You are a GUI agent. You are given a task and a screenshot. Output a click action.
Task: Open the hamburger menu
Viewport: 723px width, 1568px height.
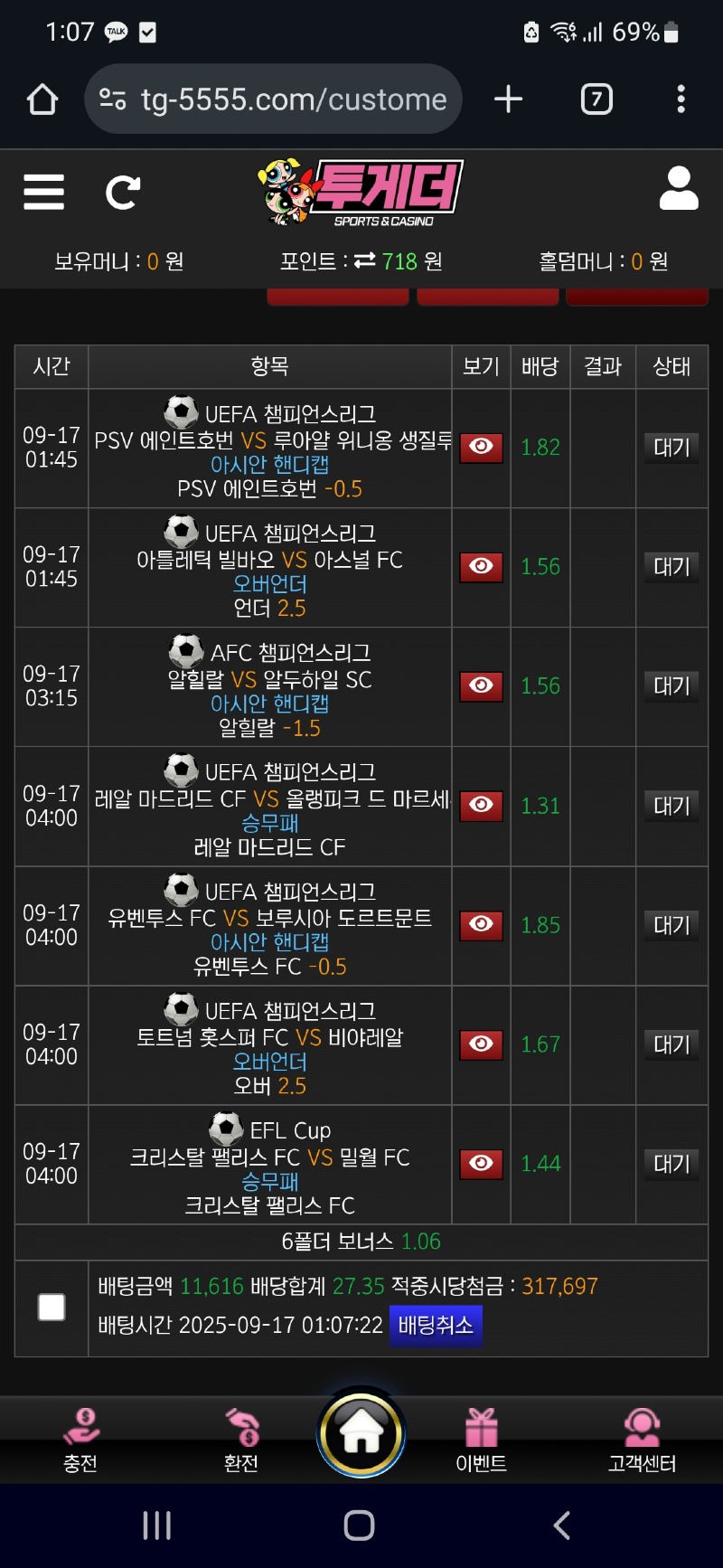tap(43, 192)
